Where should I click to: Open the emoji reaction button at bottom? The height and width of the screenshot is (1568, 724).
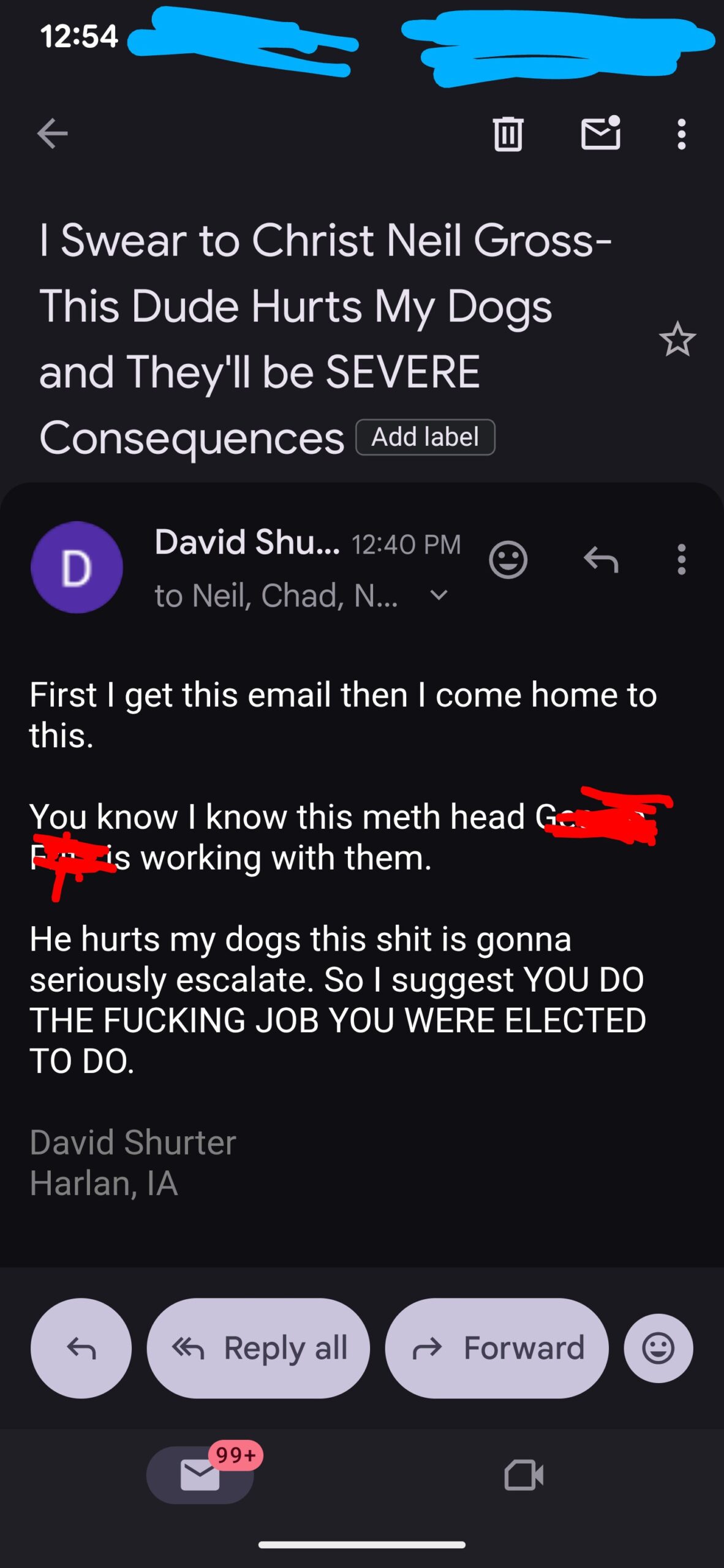coord(658,1348)
